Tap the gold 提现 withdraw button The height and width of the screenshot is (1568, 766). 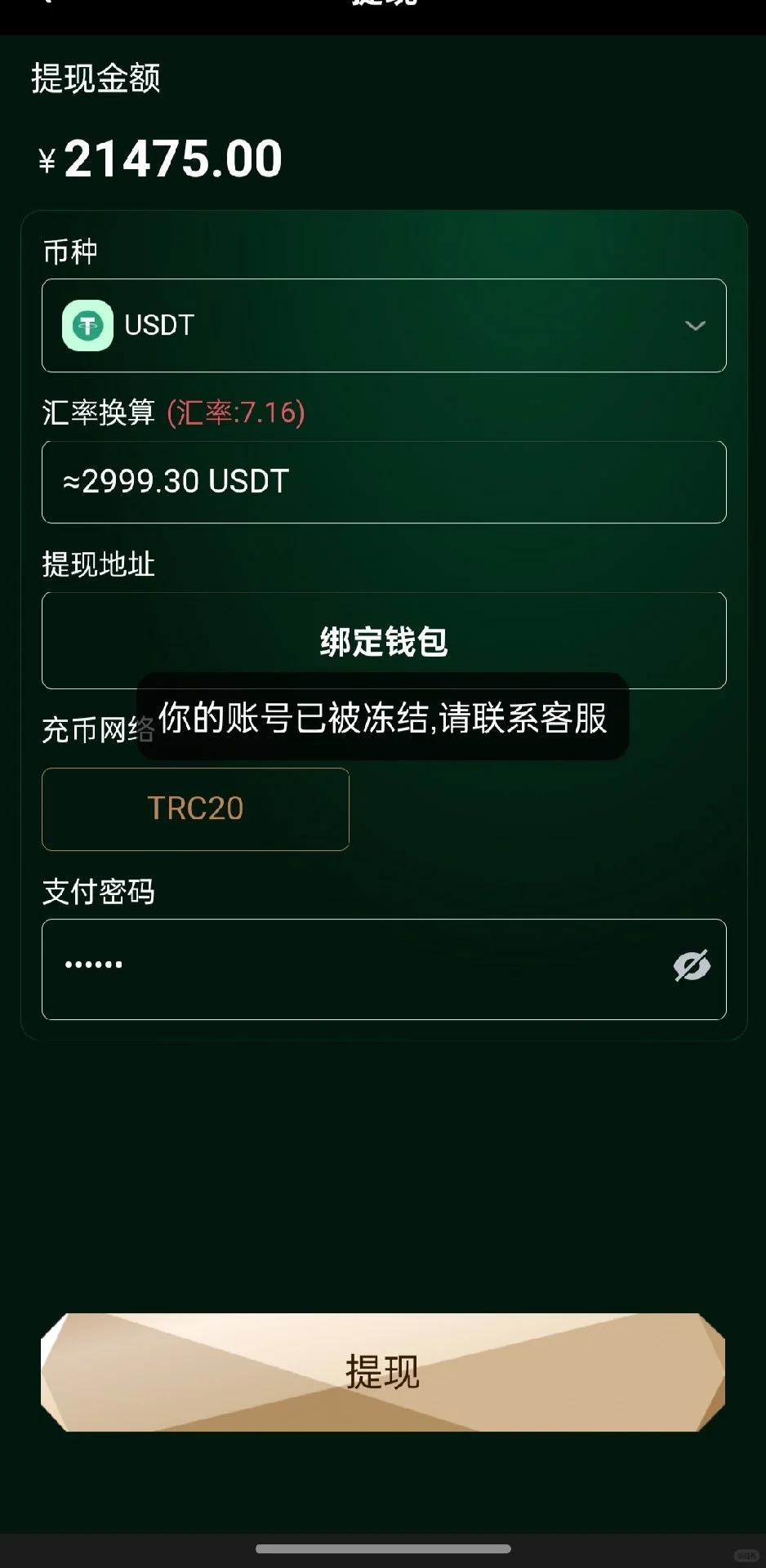(383, 1374)
